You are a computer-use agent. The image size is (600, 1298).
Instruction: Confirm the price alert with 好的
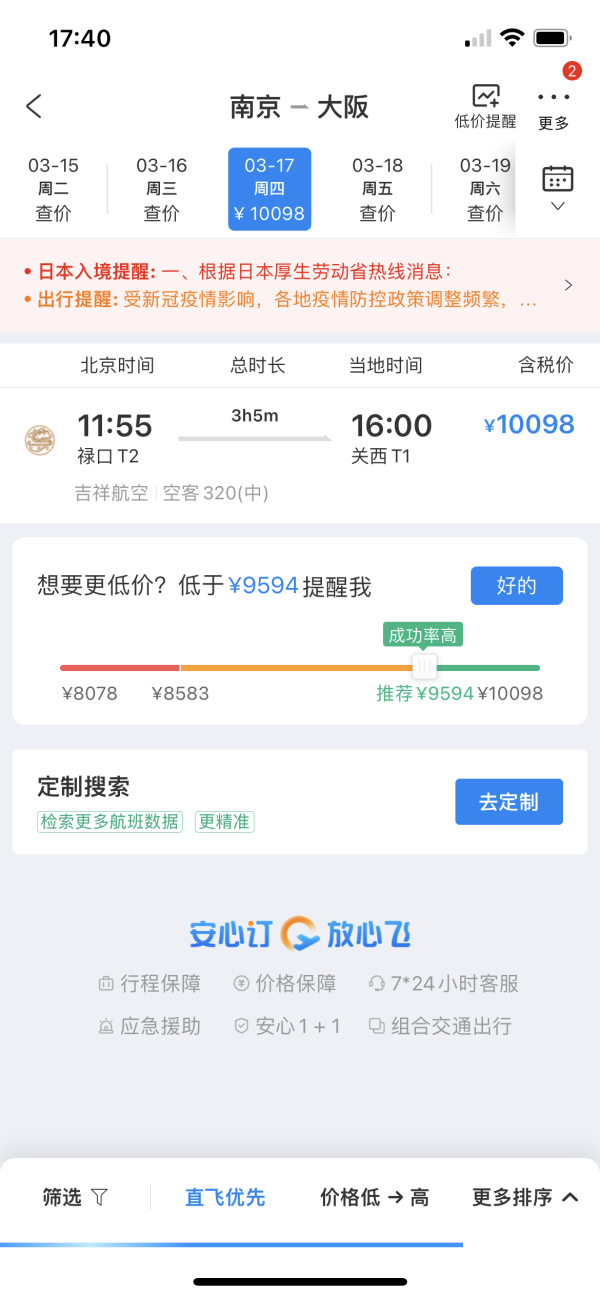tap(517, 586)
